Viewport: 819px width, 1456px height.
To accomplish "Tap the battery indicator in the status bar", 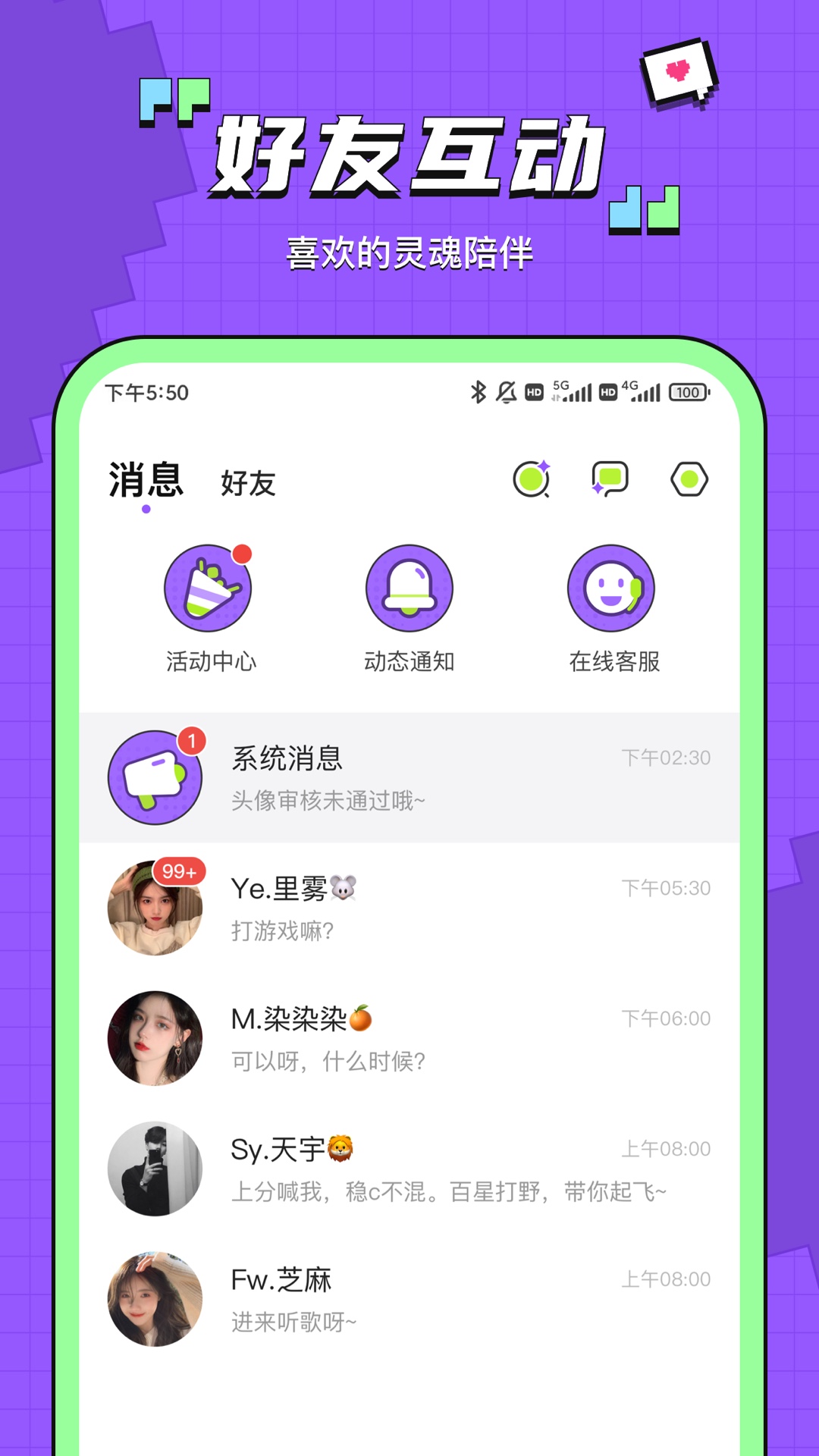I will tap(686, 393).
